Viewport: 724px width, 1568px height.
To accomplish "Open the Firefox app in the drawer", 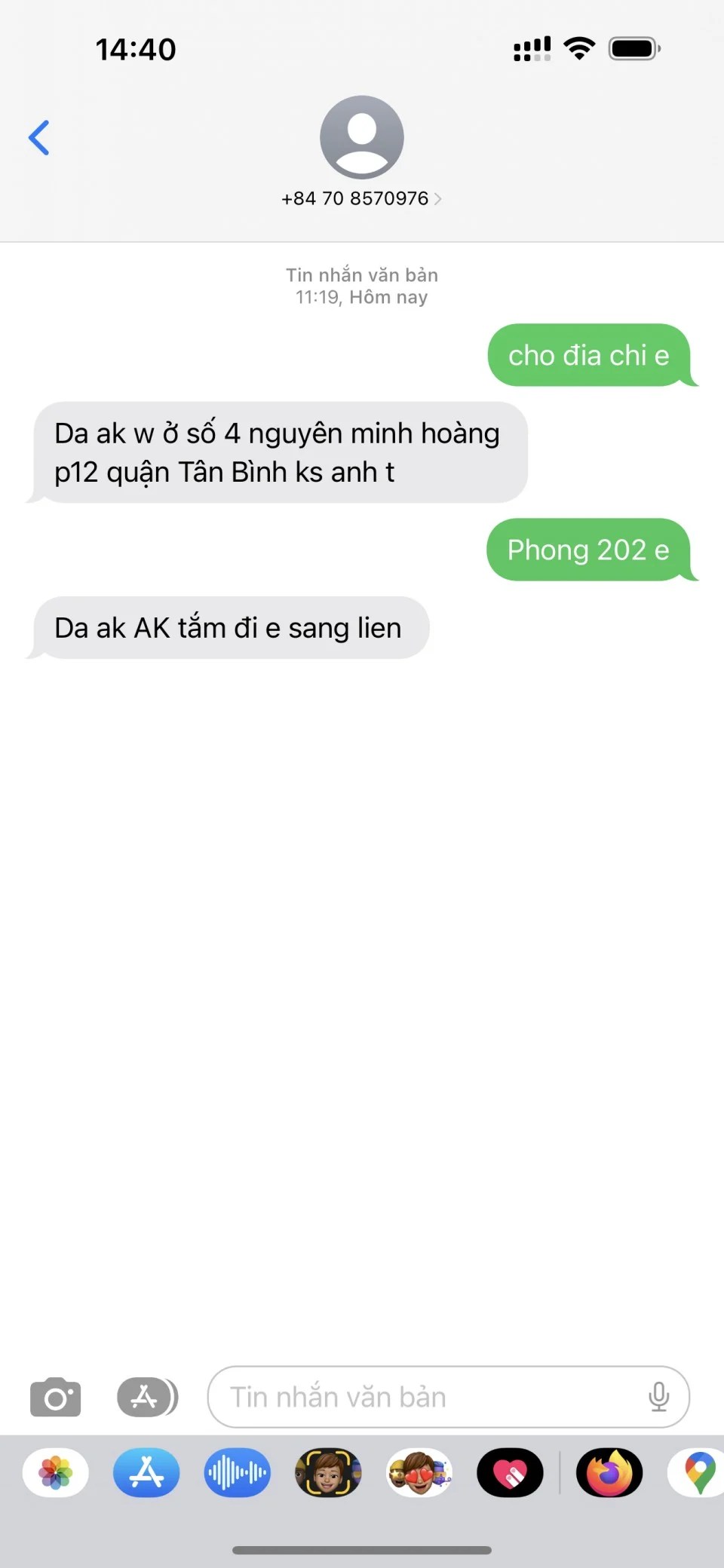I will click(x=609, y=1472).
